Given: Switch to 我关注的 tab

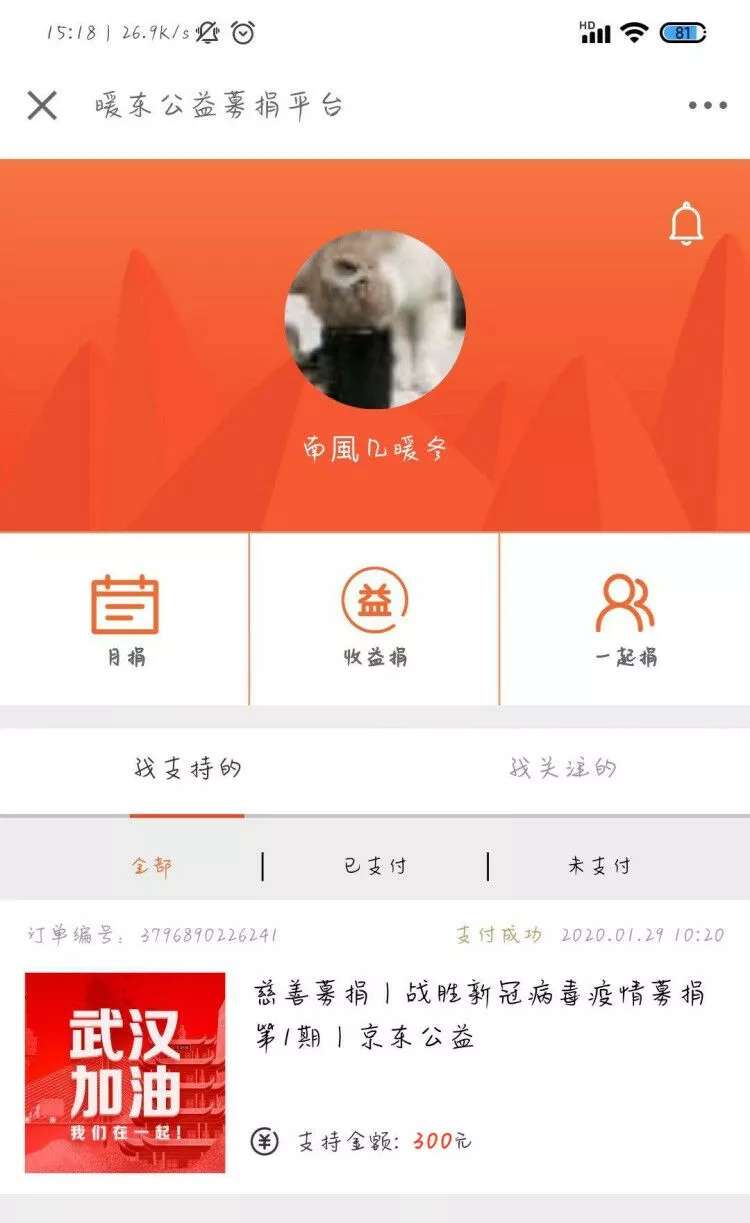Looking at the screenshot, I should pos(562,769).
